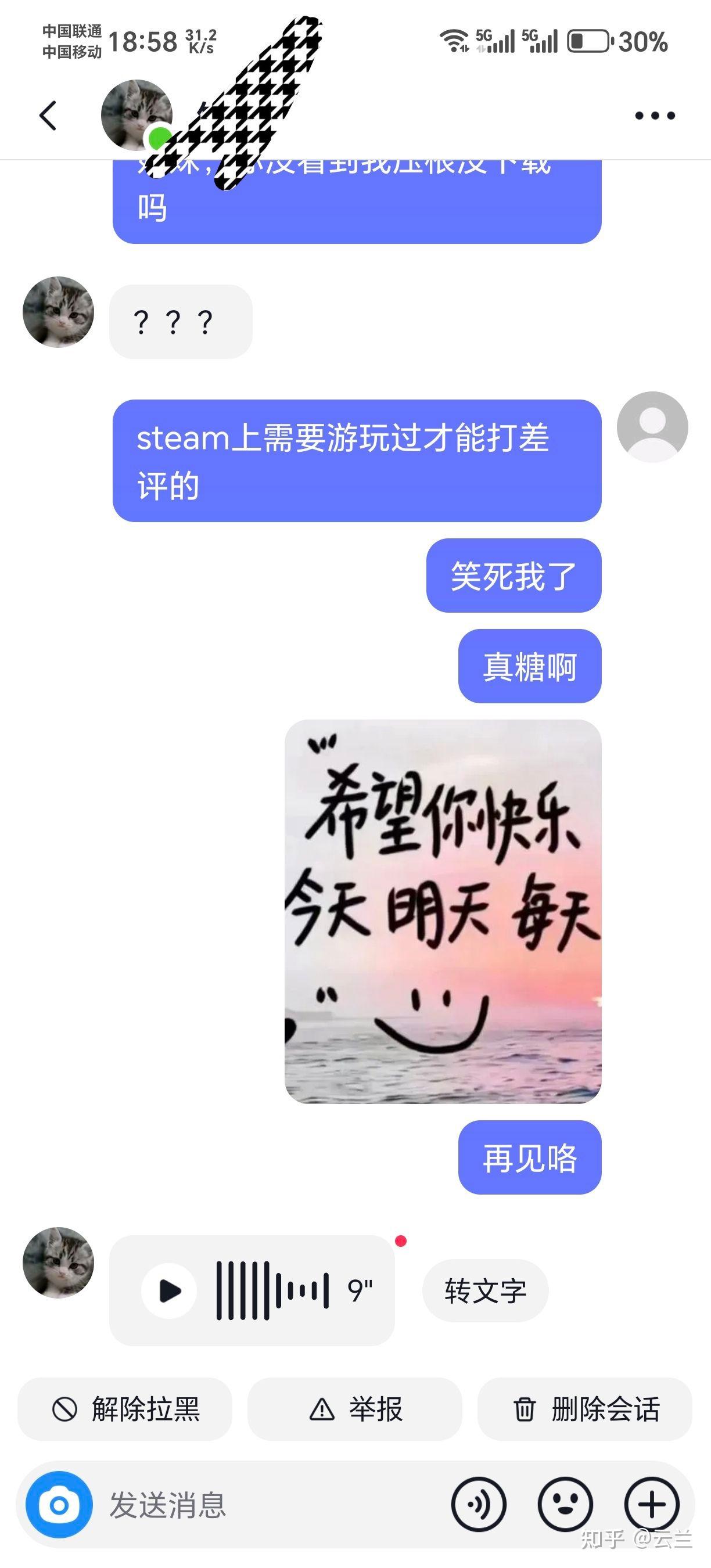Open the plus attachments menu
The width and height of the screenshot is (711, 1568).
pos(652,1505)
